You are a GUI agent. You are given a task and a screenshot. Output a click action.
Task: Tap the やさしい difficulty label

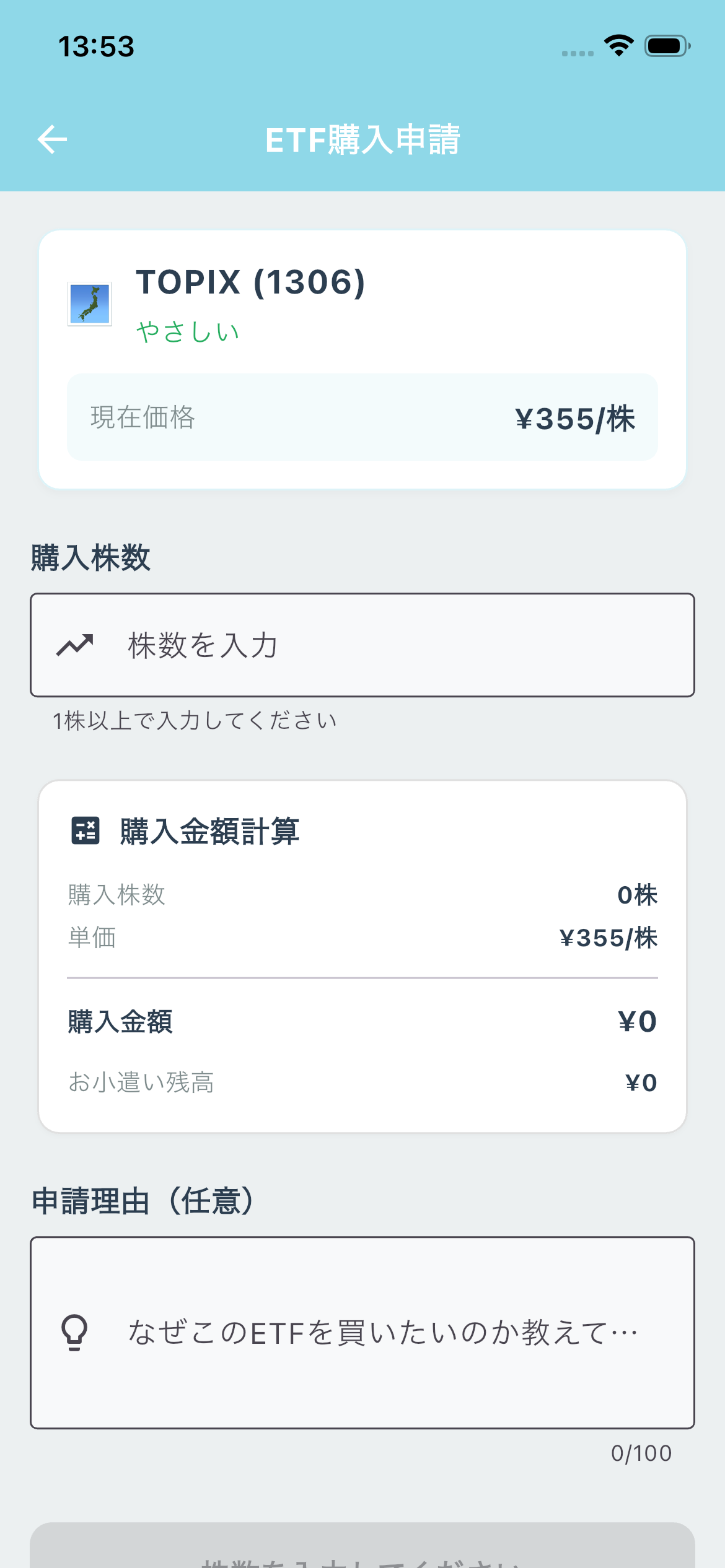(187, 331)
